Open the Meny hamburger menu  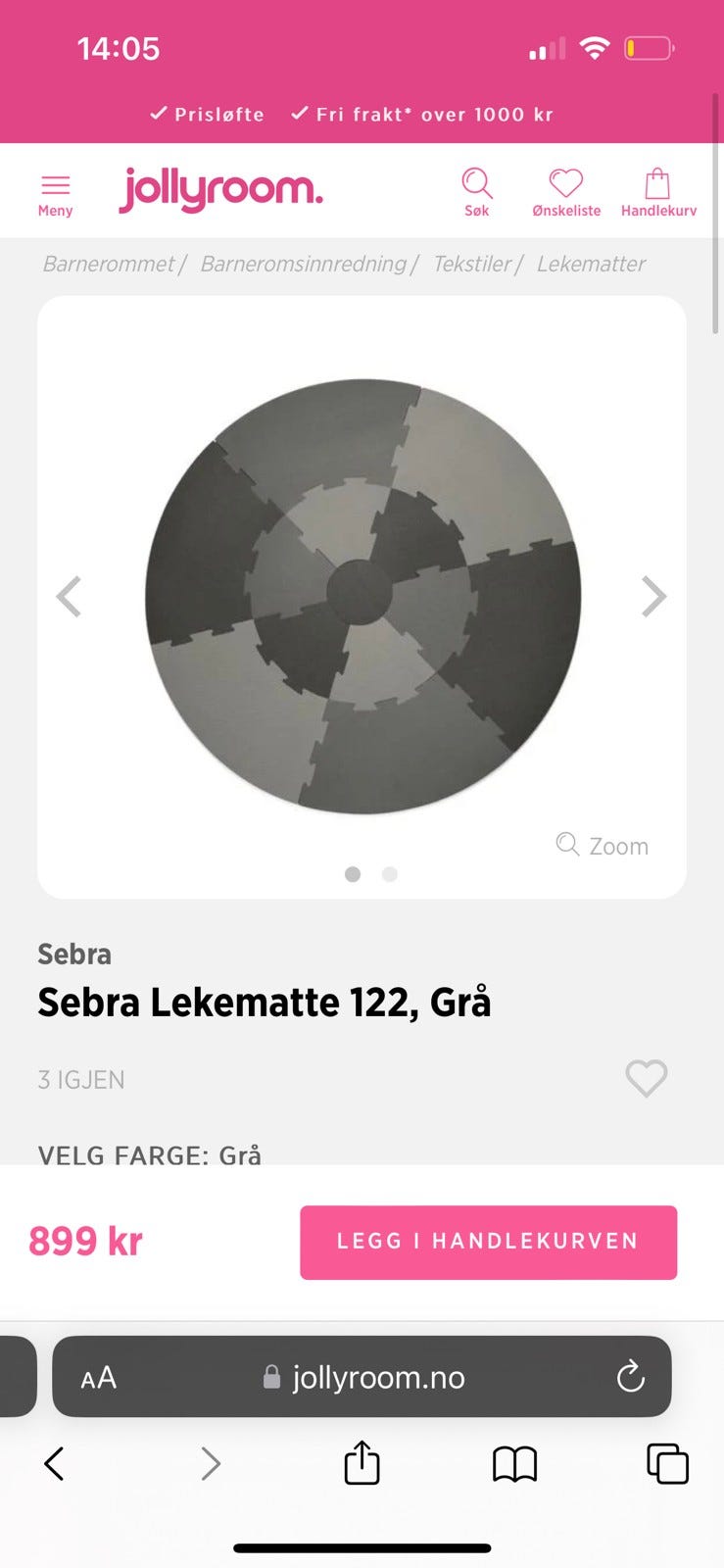[55, 193]
